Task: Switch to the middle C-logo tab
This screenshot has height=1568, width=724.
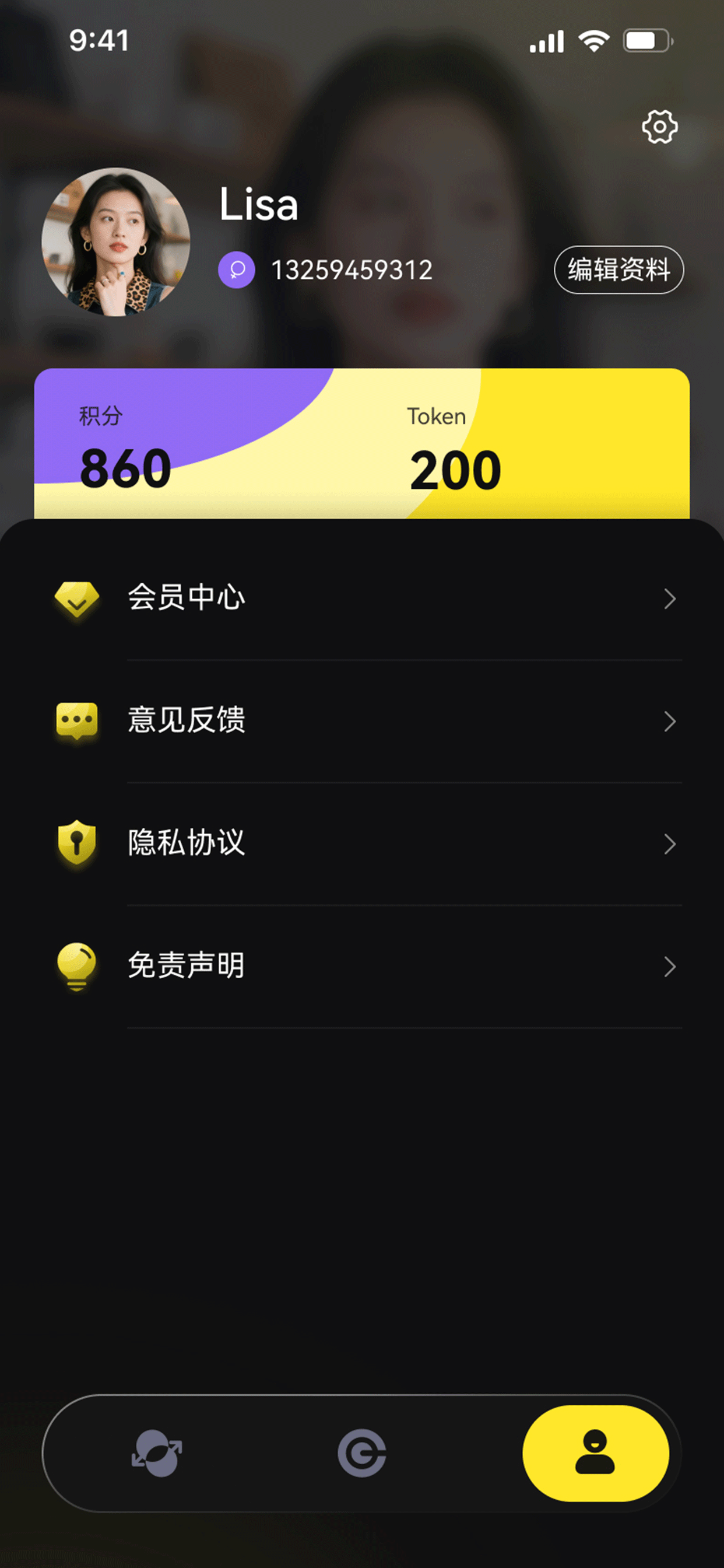Action: [362, 1453]
